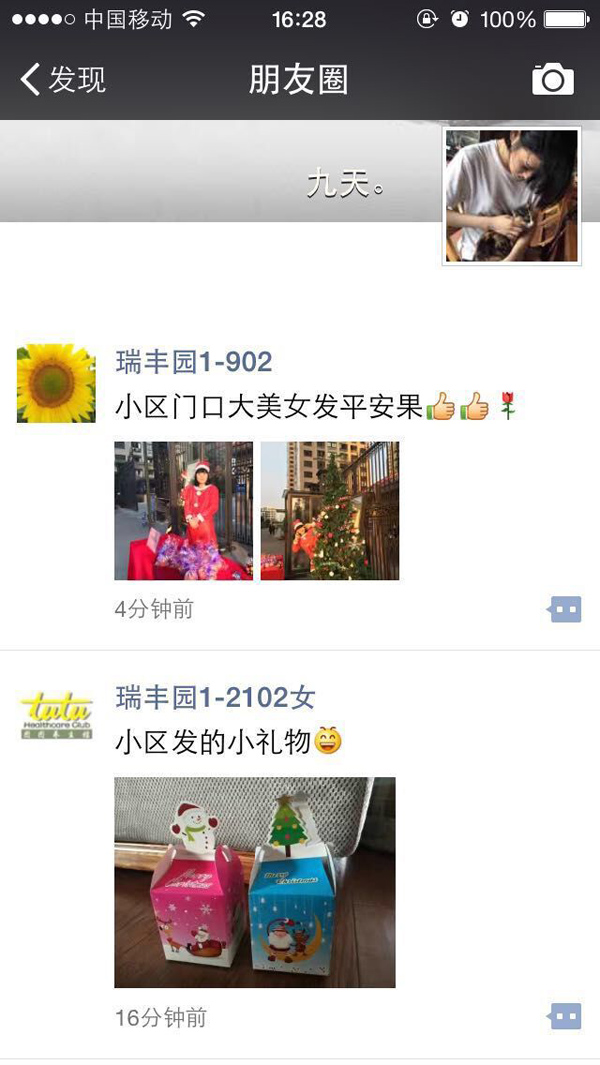This screenshot has width=600, height=1065.
Task: Open the camera to post a moment
Action: click(552, 79)
